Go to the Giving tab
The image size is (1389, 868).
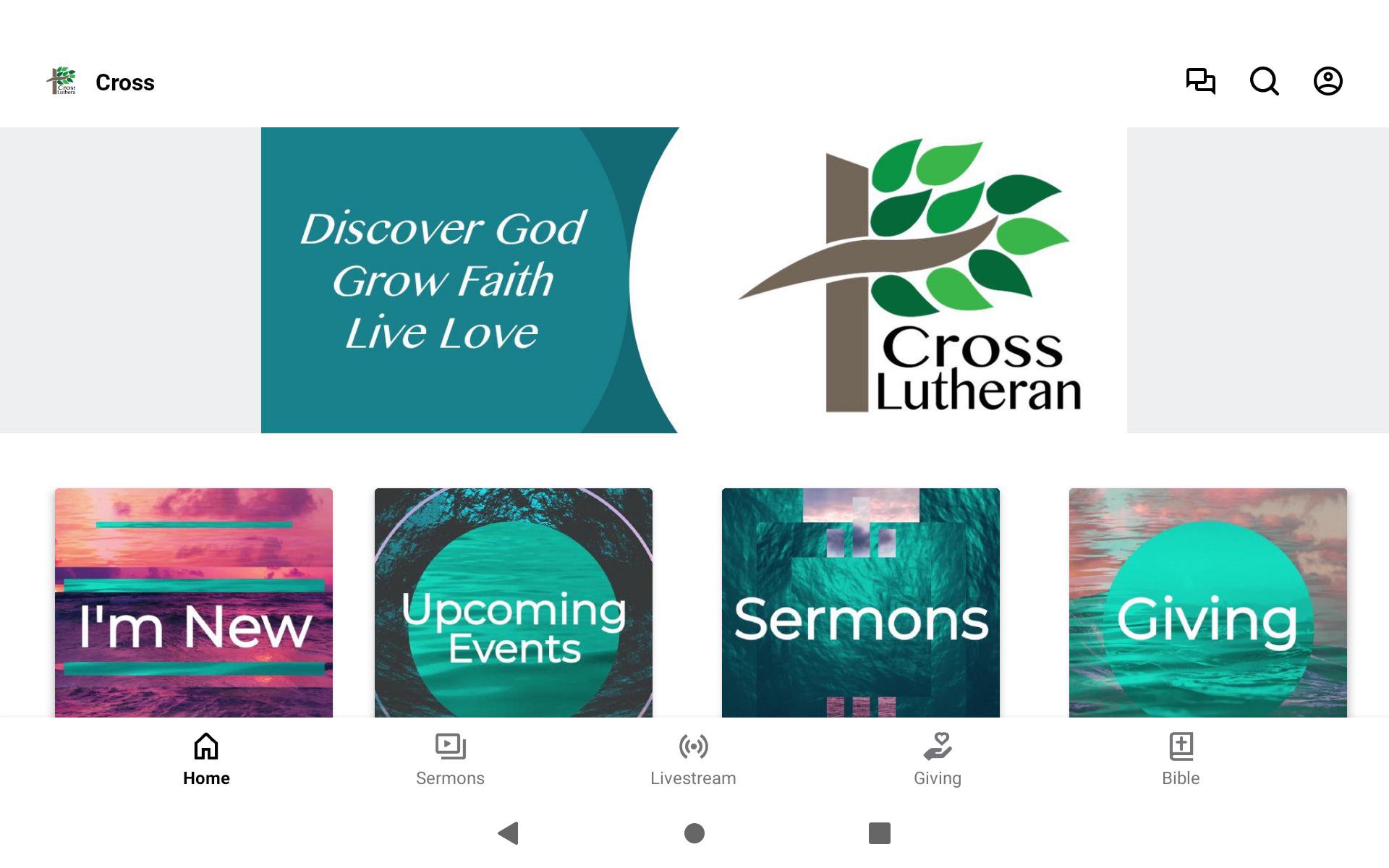(x=937, y=759)
